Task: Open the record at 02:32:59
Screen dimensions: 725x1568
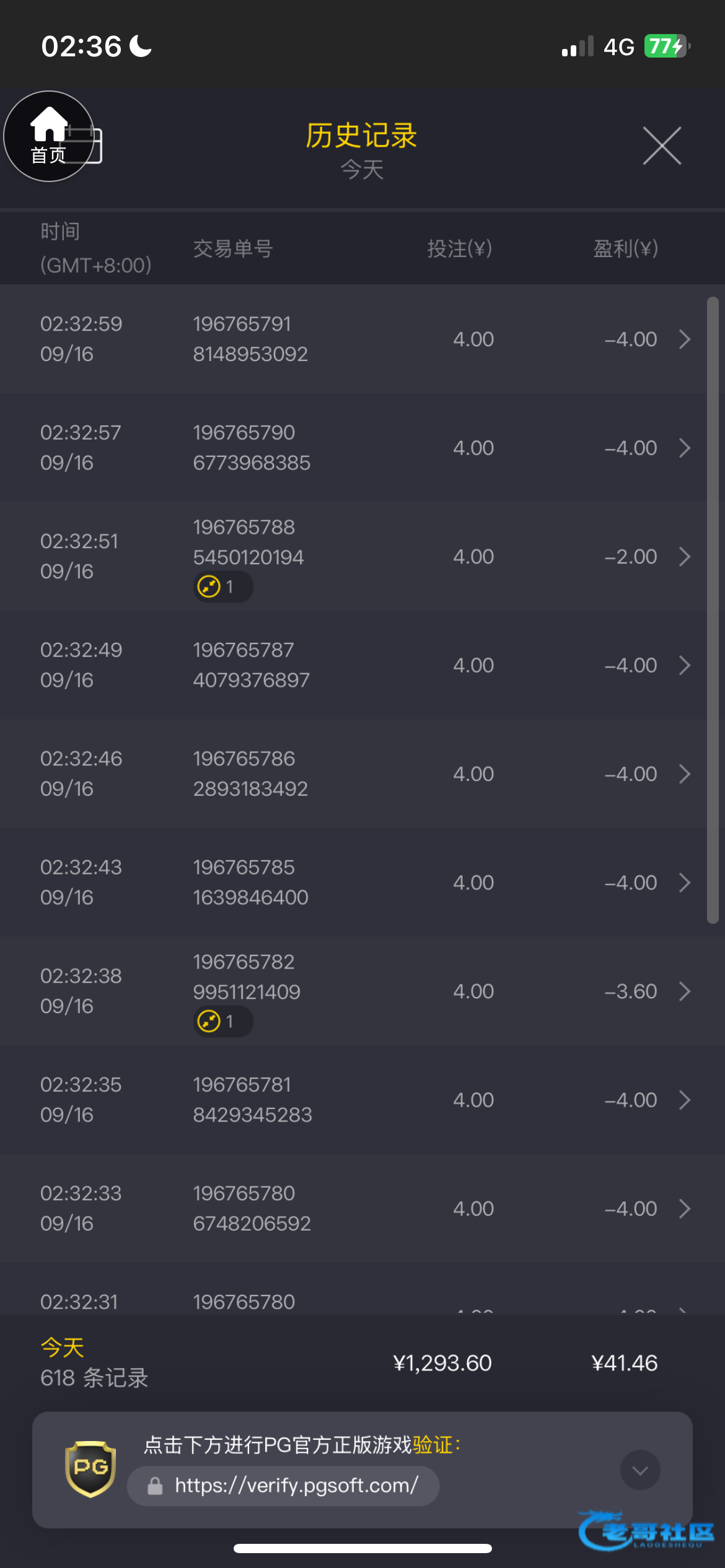Action: pos(353,339)
